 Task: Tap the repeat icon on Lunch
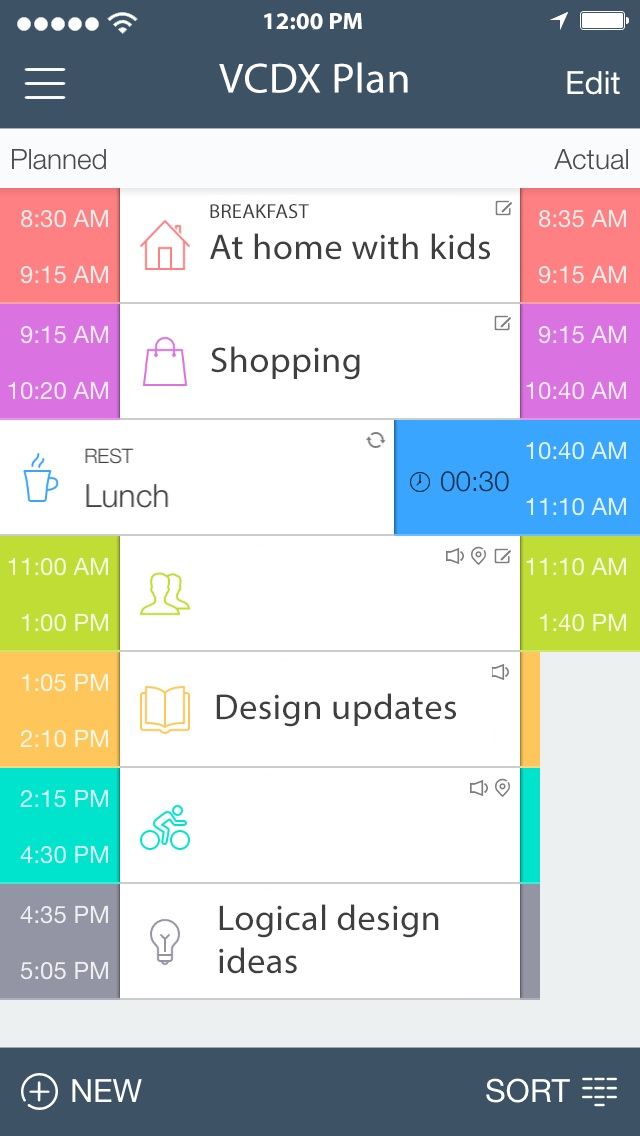(375, 440)
